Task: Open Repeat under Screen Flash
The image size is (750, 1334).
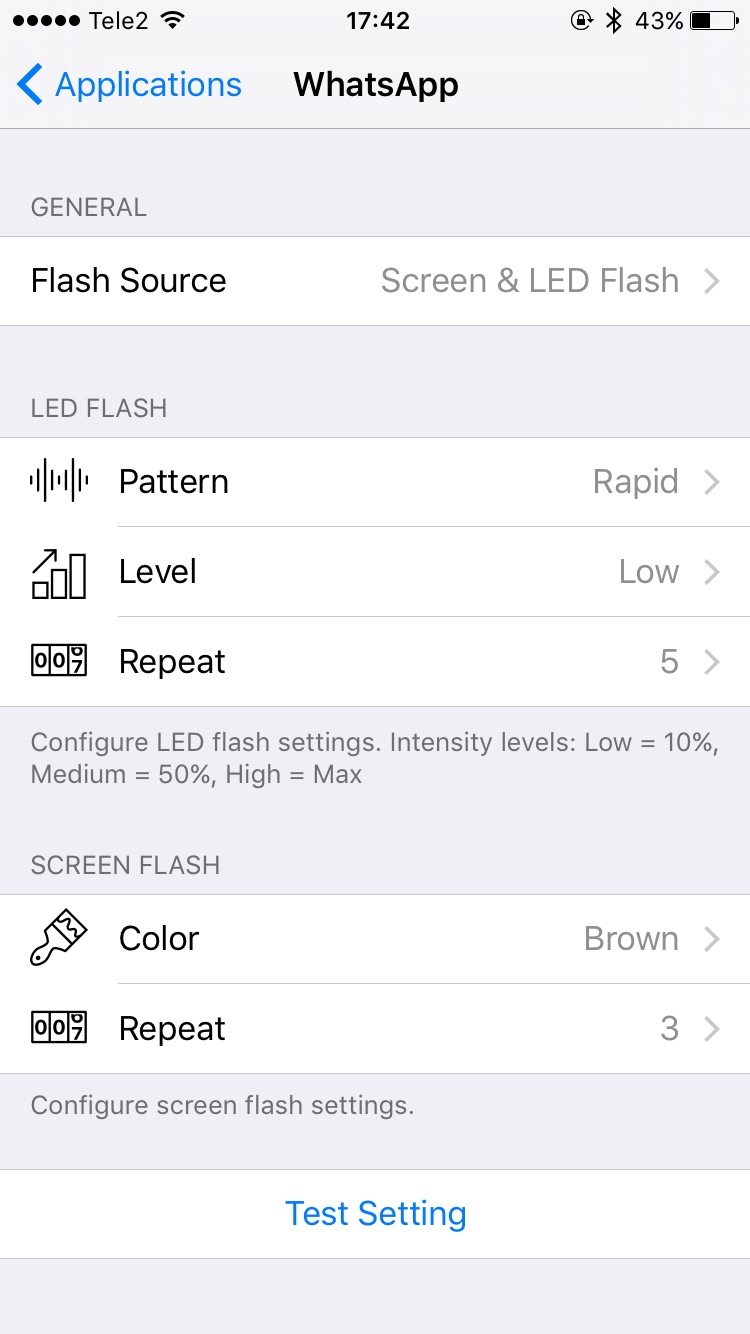Action: coord(375,1029)
